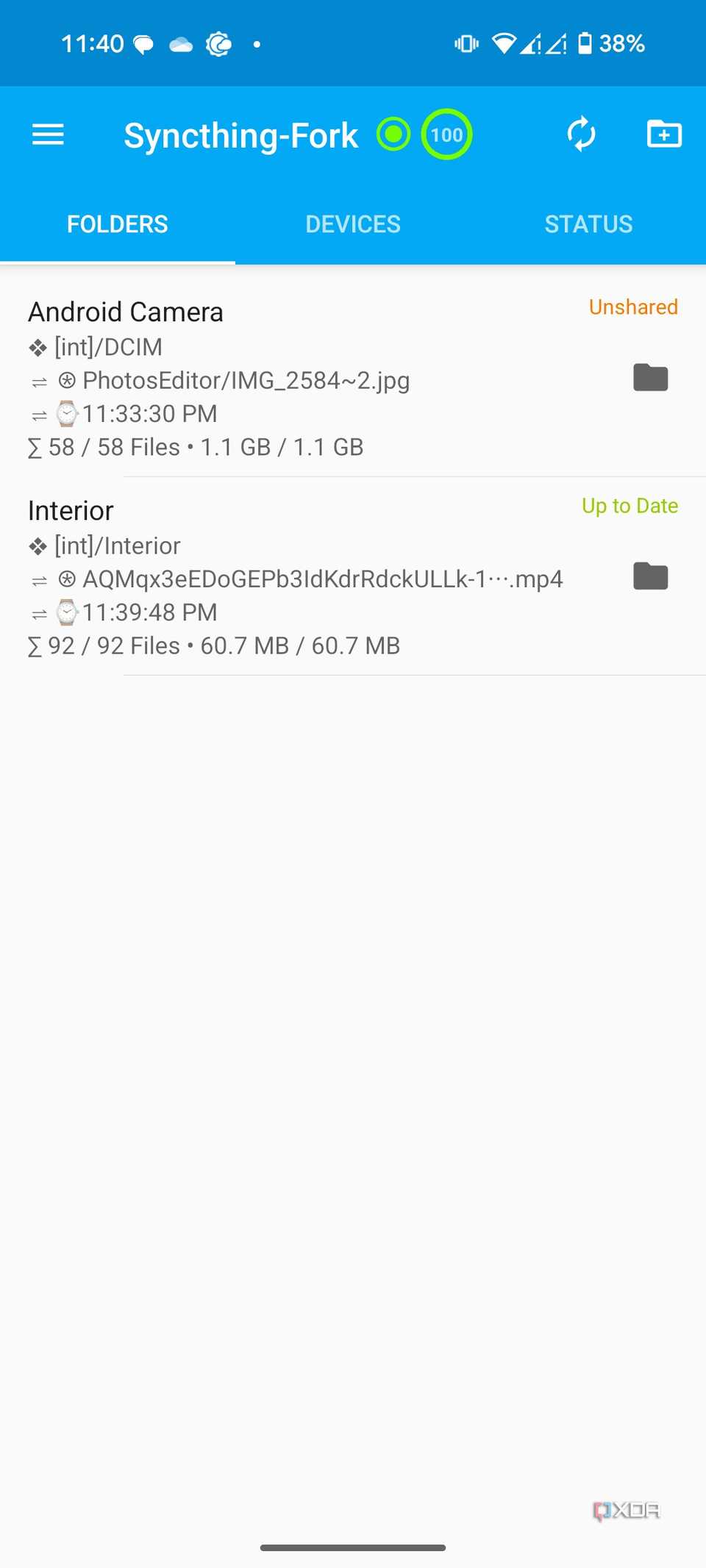
Task: Switch to the STATUS tab
Action: (x=588, y=223)
